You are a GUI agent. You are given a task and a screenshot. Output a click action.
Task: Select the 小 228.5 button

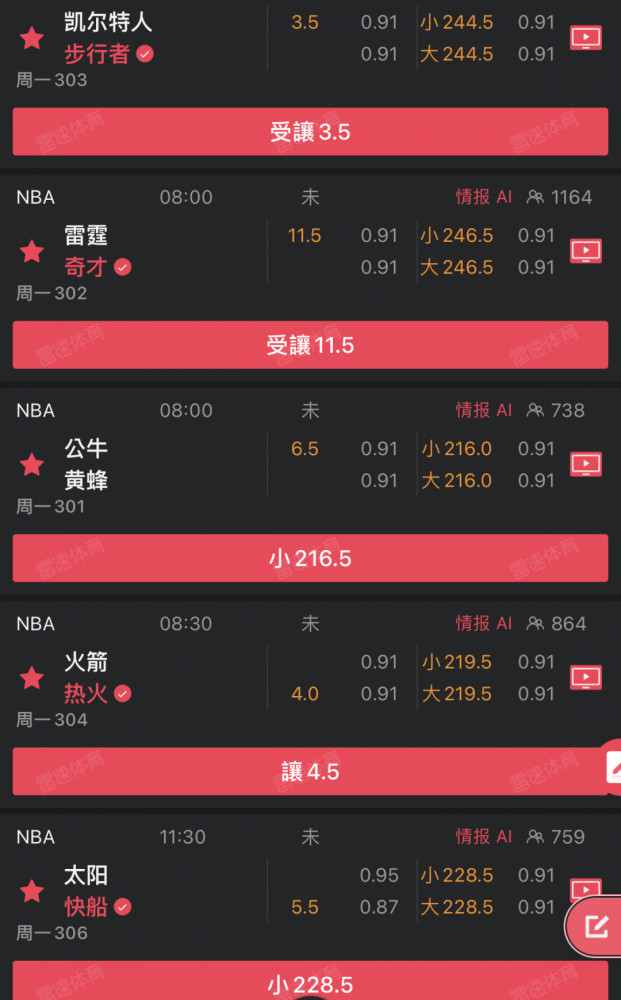coord(310,982)
